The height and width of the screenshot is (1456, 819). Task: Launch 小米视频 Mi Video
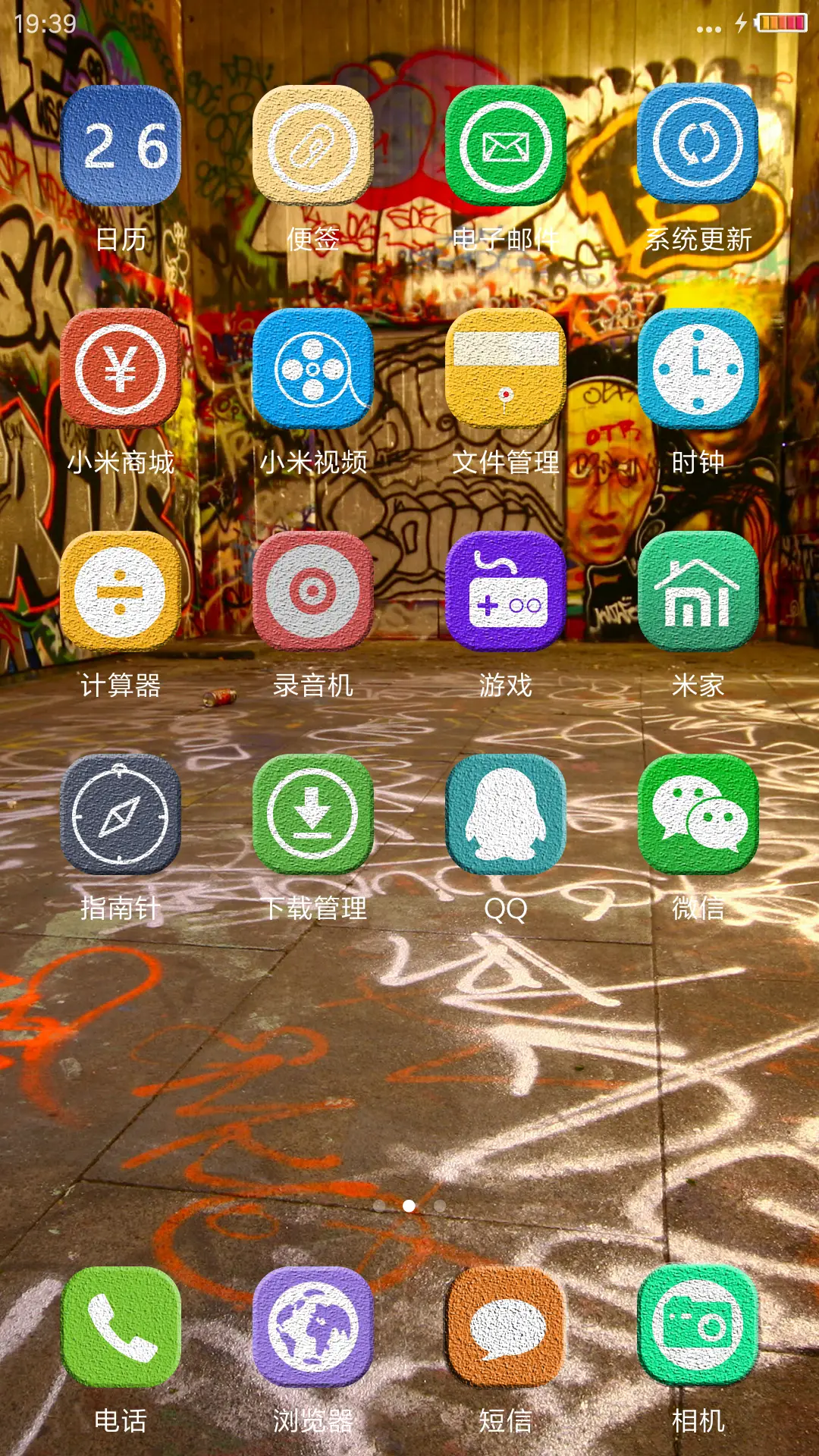click(315, 370)
